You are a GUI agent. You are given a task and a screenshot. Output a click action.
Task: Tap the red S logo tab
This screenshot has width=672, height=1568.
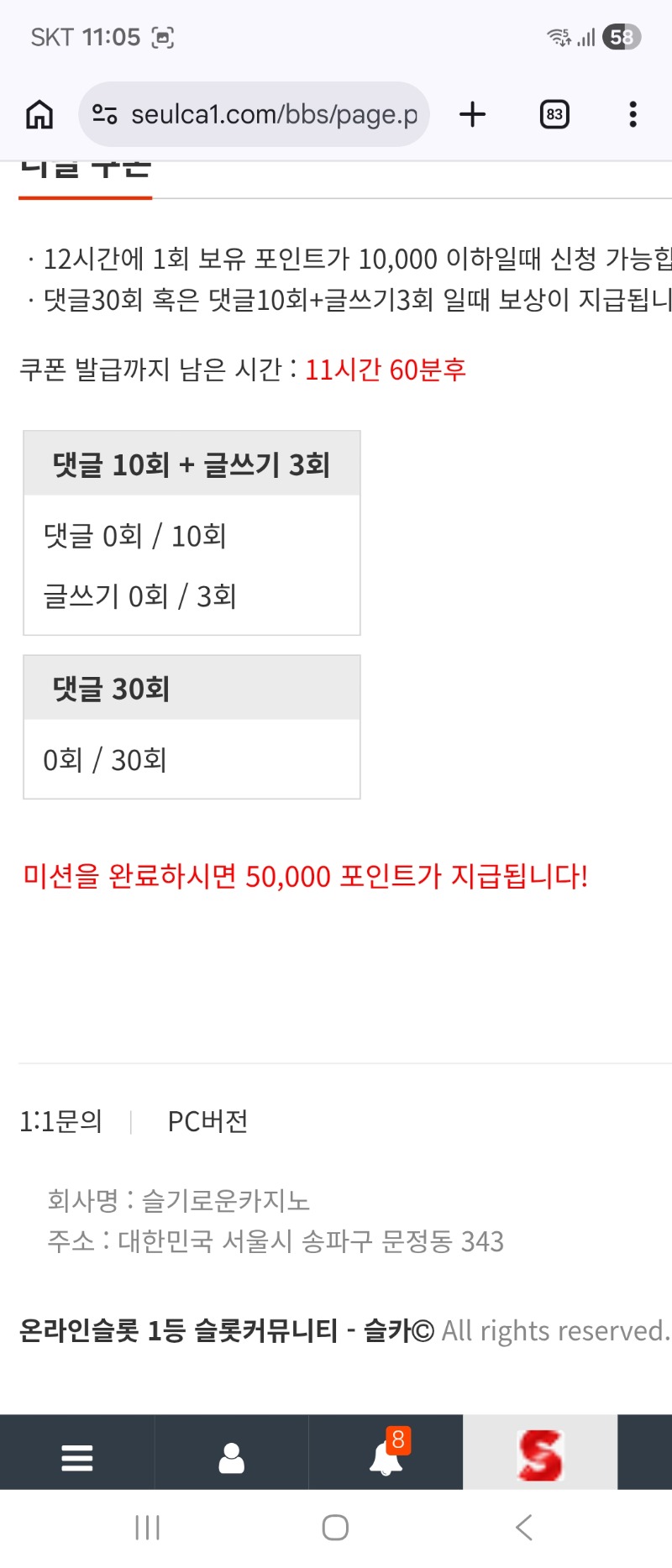pyautogui.click(x=540, y=1455)
